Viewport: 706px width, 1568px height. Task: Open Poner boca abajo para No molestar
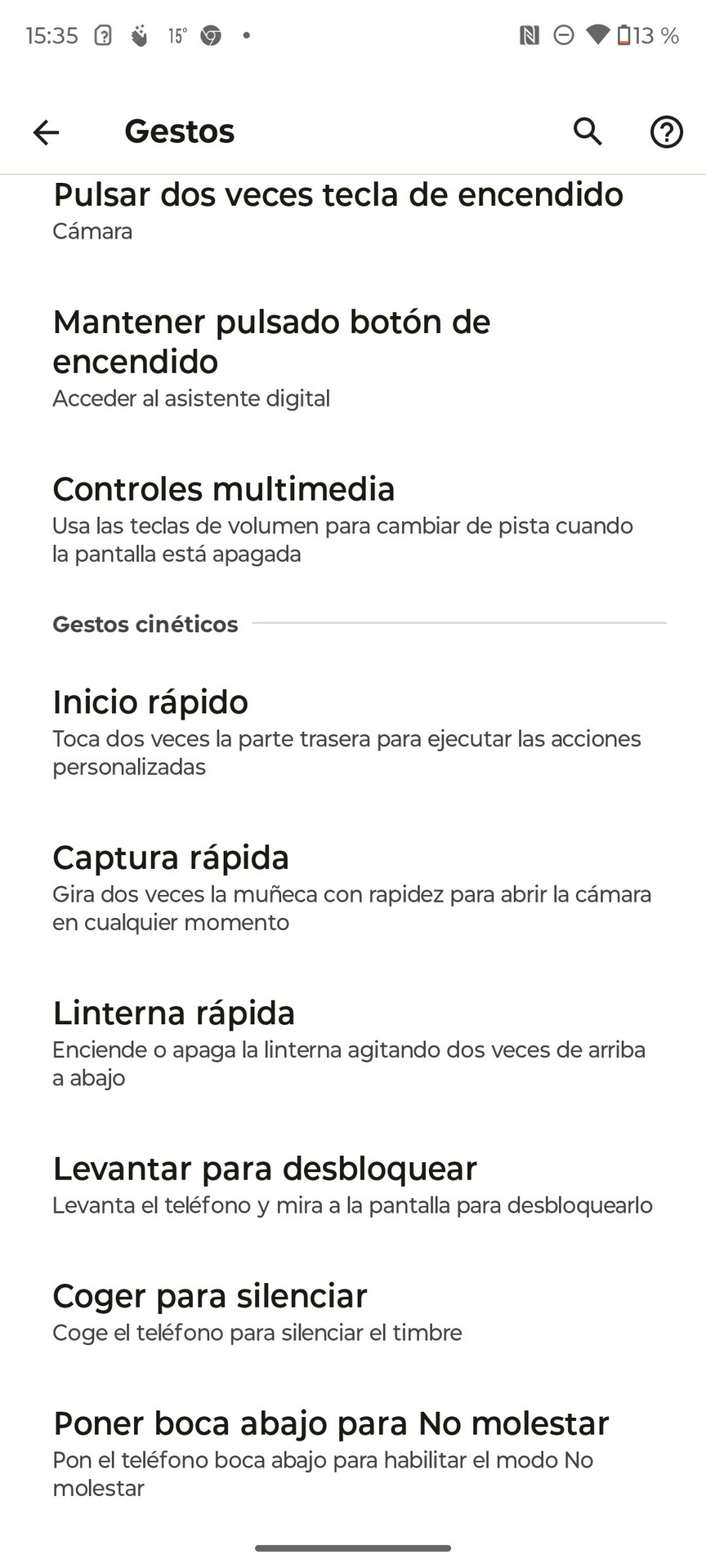(353, 1454)
